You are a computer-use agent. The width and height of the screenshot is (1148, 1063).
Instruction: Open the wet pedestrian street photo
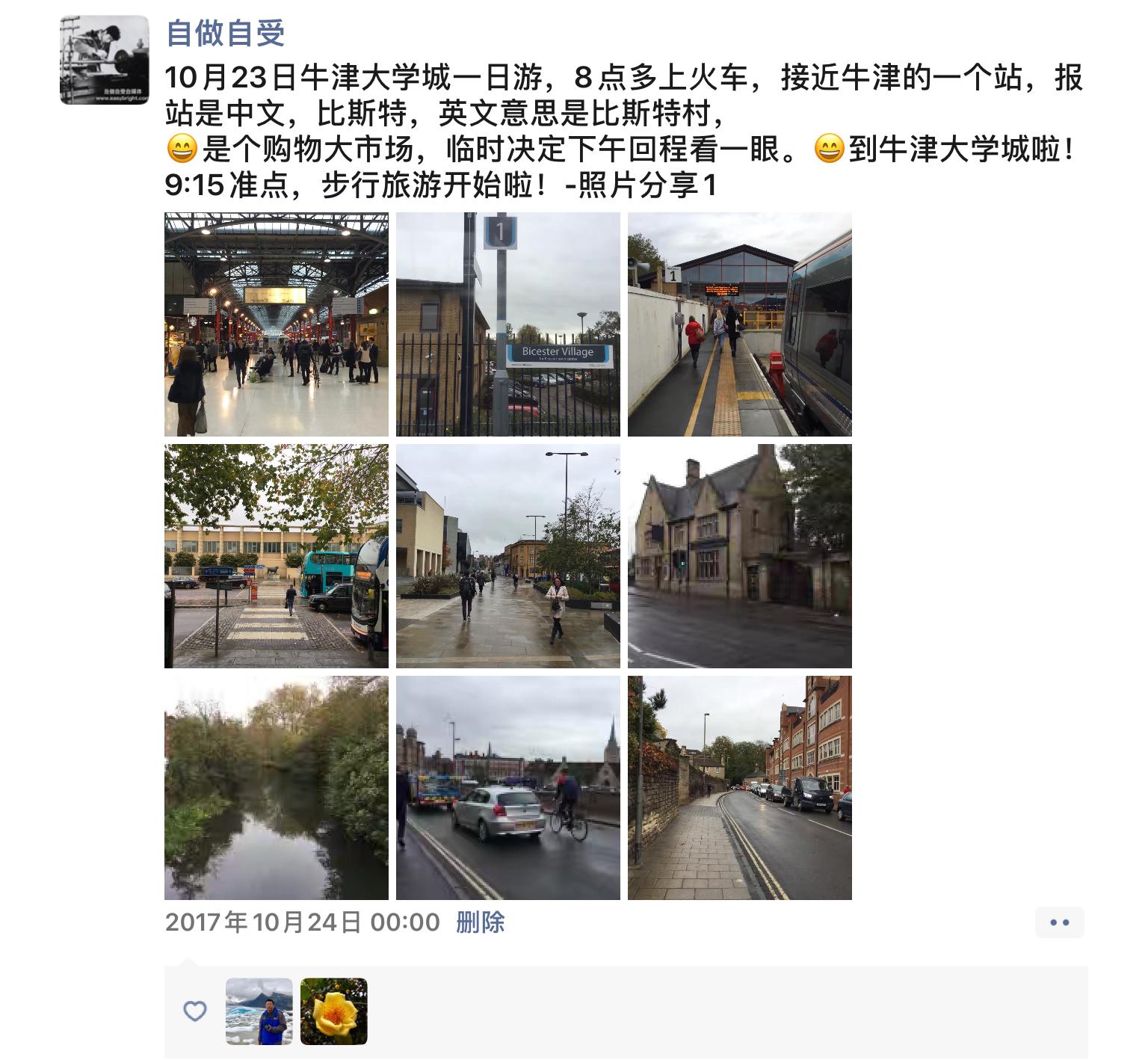(x=508, y=556)
